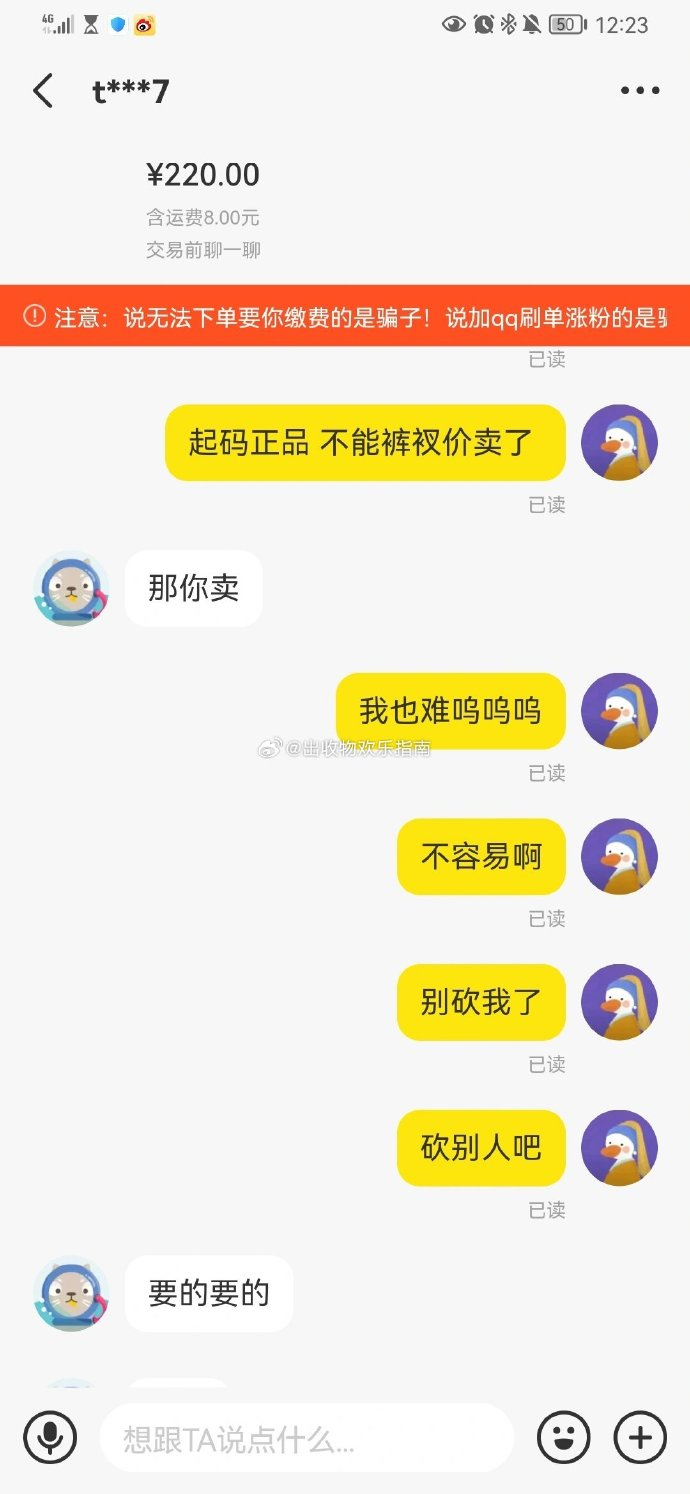Open the plus attachments menu
This screenshot has width=690, height=1494.
pyautogui.click(x=640, y=1438)
